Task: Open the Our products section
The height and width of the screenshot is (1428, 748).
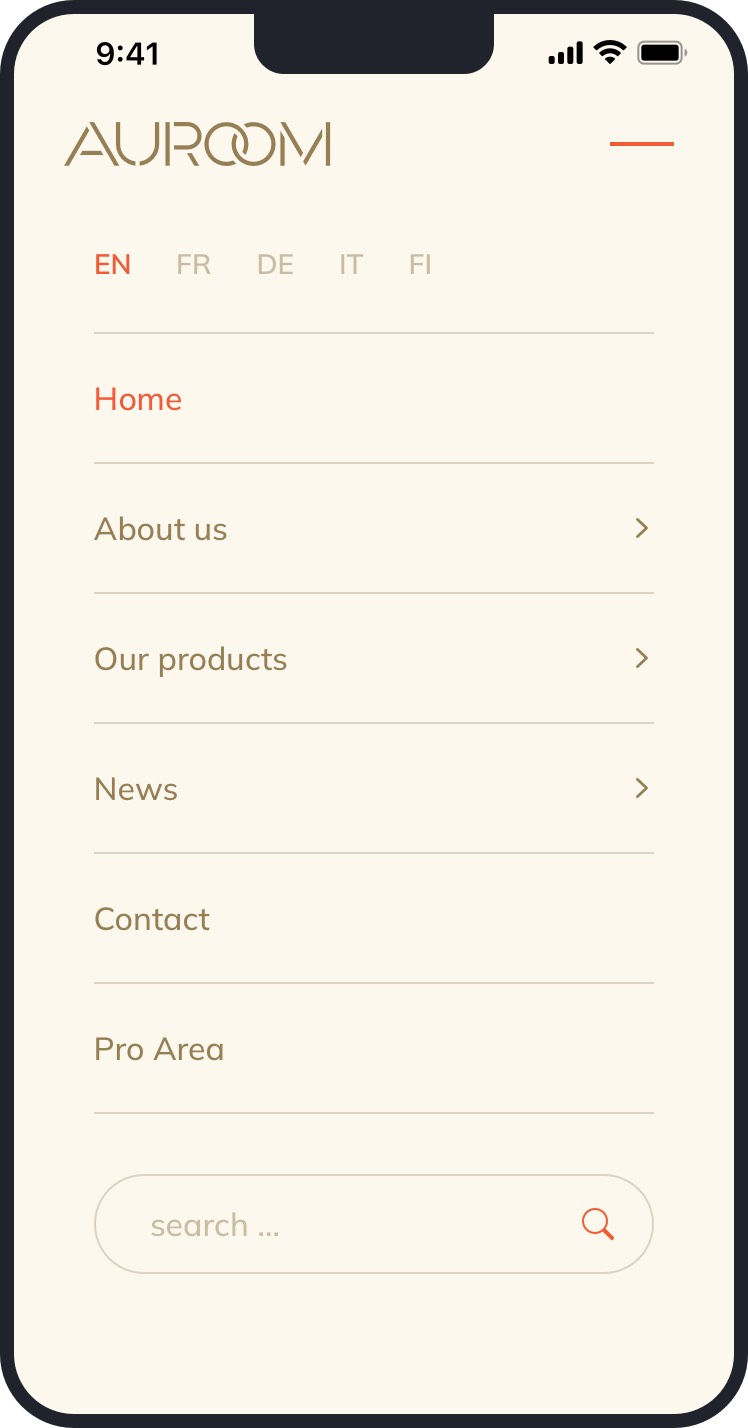Action: tap(374, 659)
